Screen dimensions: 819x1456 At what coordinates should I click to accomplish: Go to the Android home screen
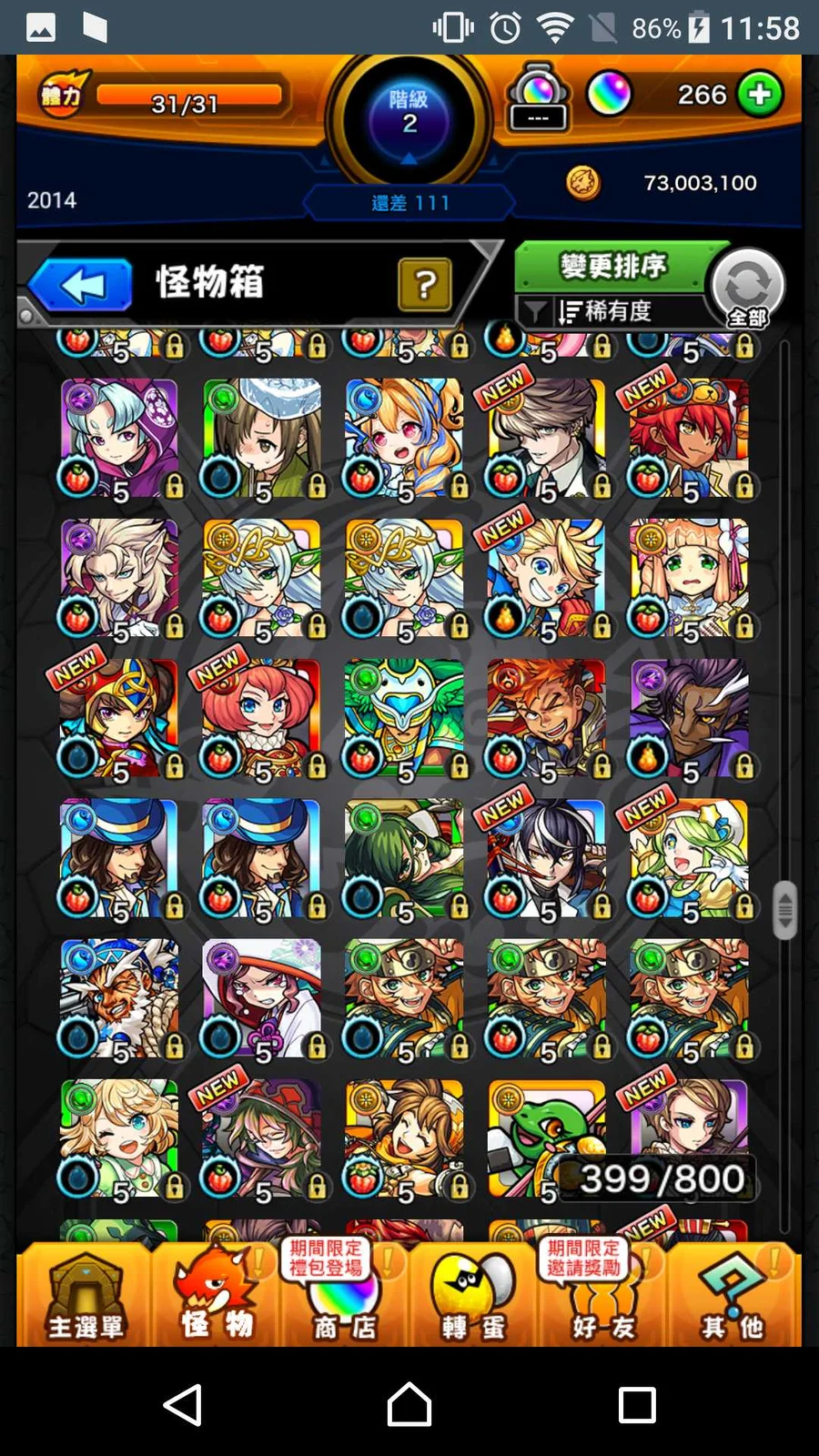point(409,1405)
